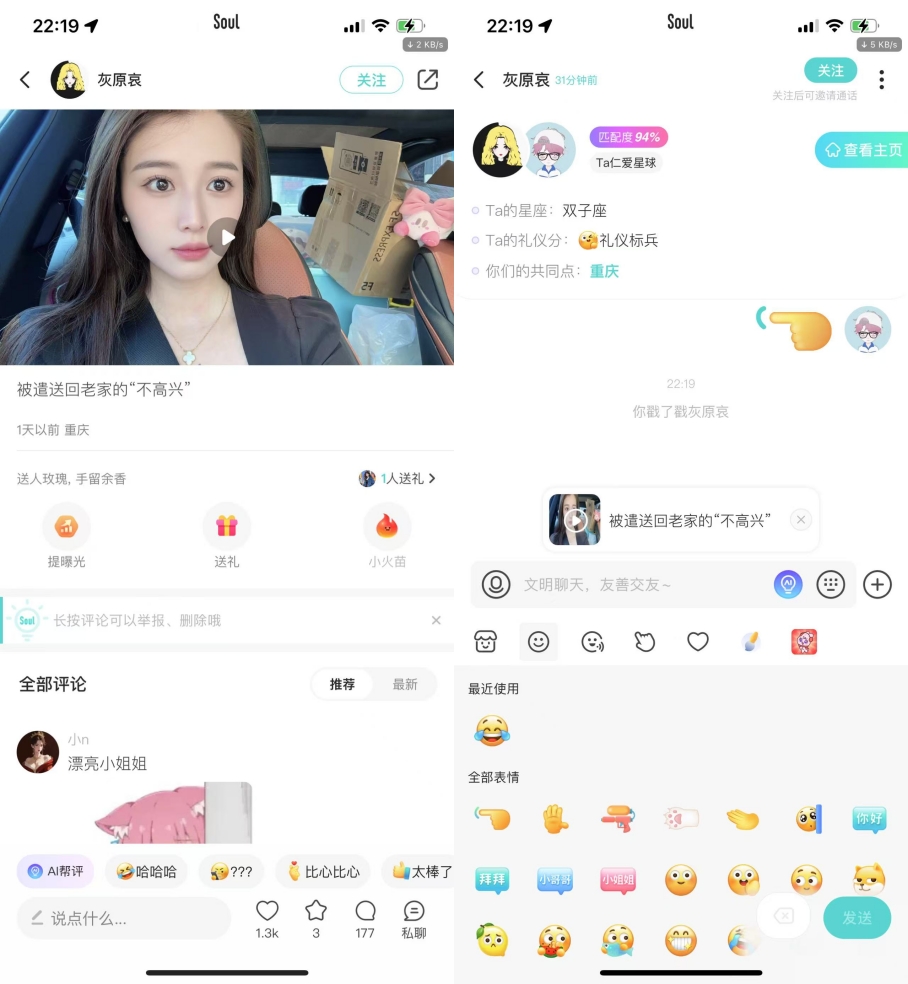The image size is (908, 984).
Task: Tap the 说点什么 comment field
Action: coord(124,918)
